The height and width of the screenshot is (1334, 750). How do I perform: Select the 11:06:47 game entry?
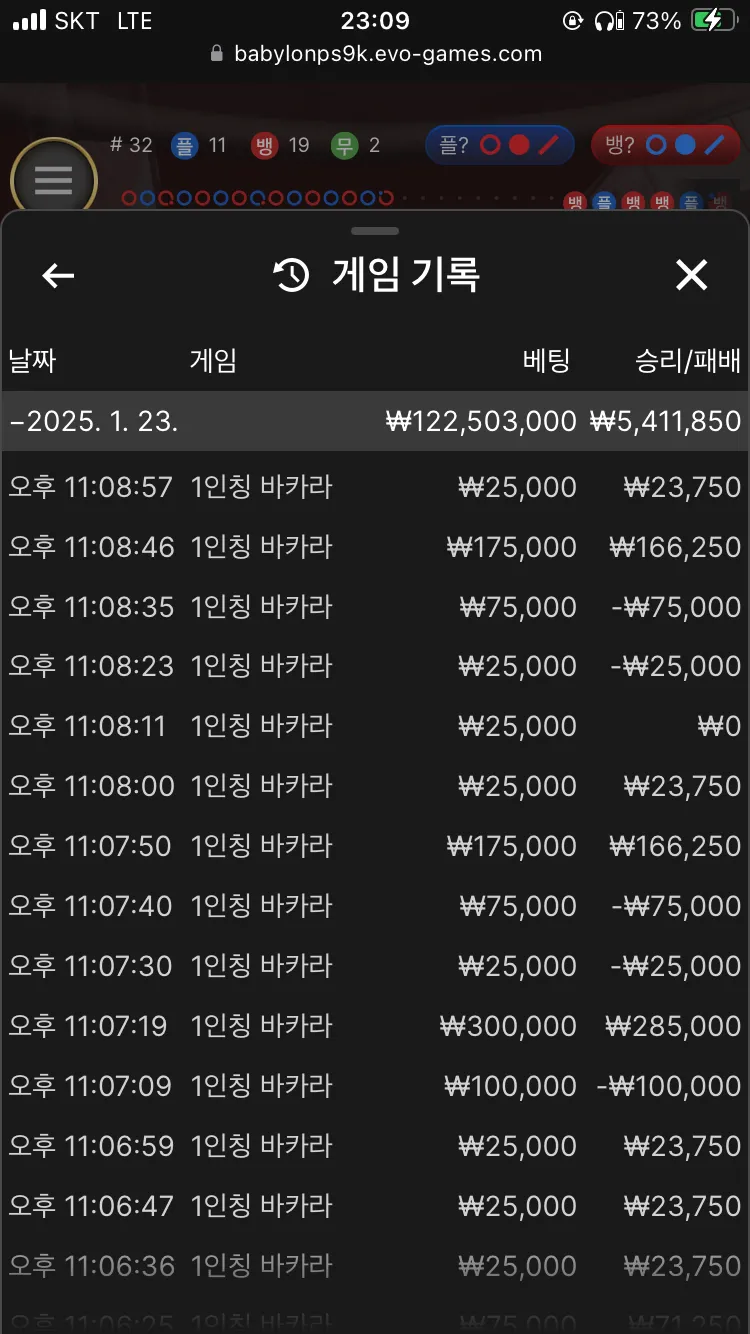(375, 1206)
